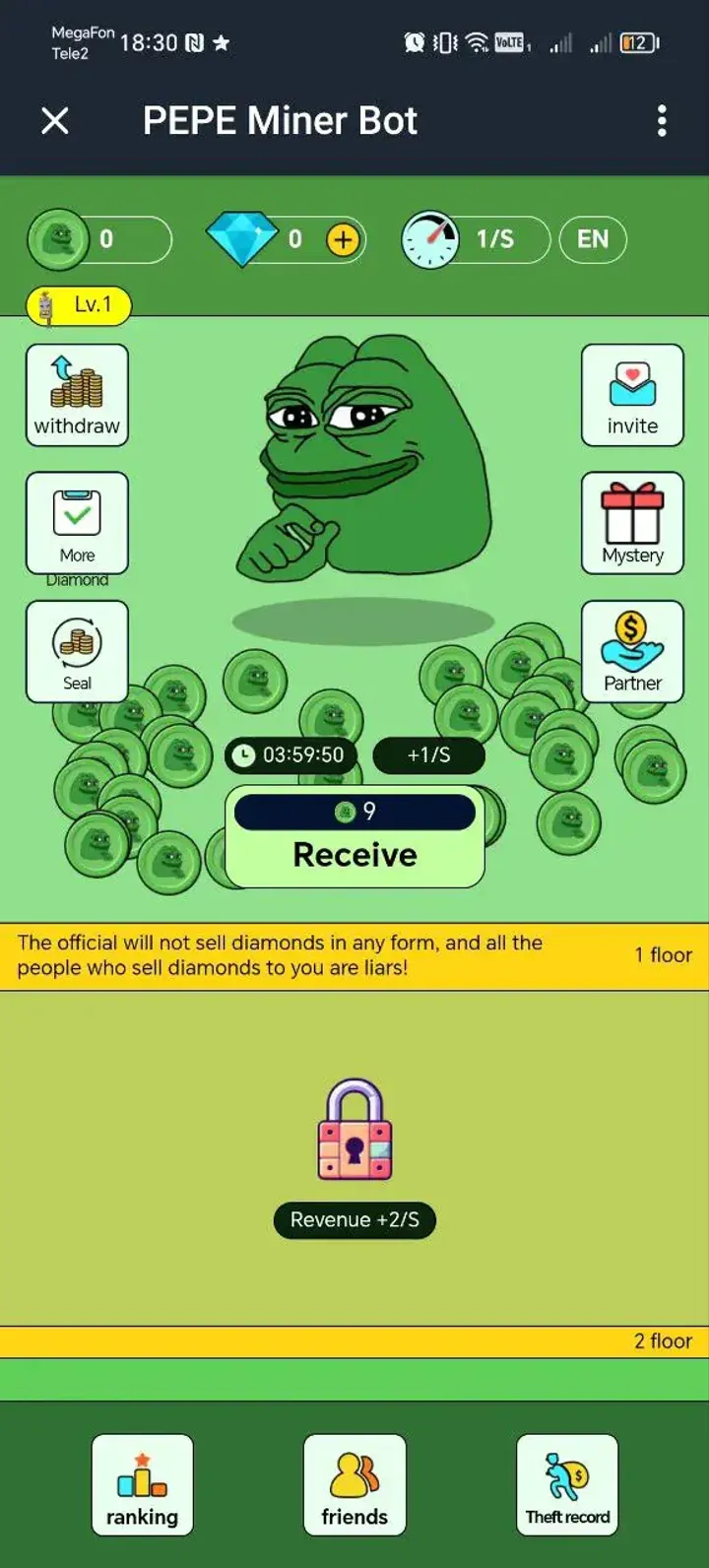This screenshot has height=1568, width=709.
Task: Open the Theft record icon
Action: [567, 1485]
